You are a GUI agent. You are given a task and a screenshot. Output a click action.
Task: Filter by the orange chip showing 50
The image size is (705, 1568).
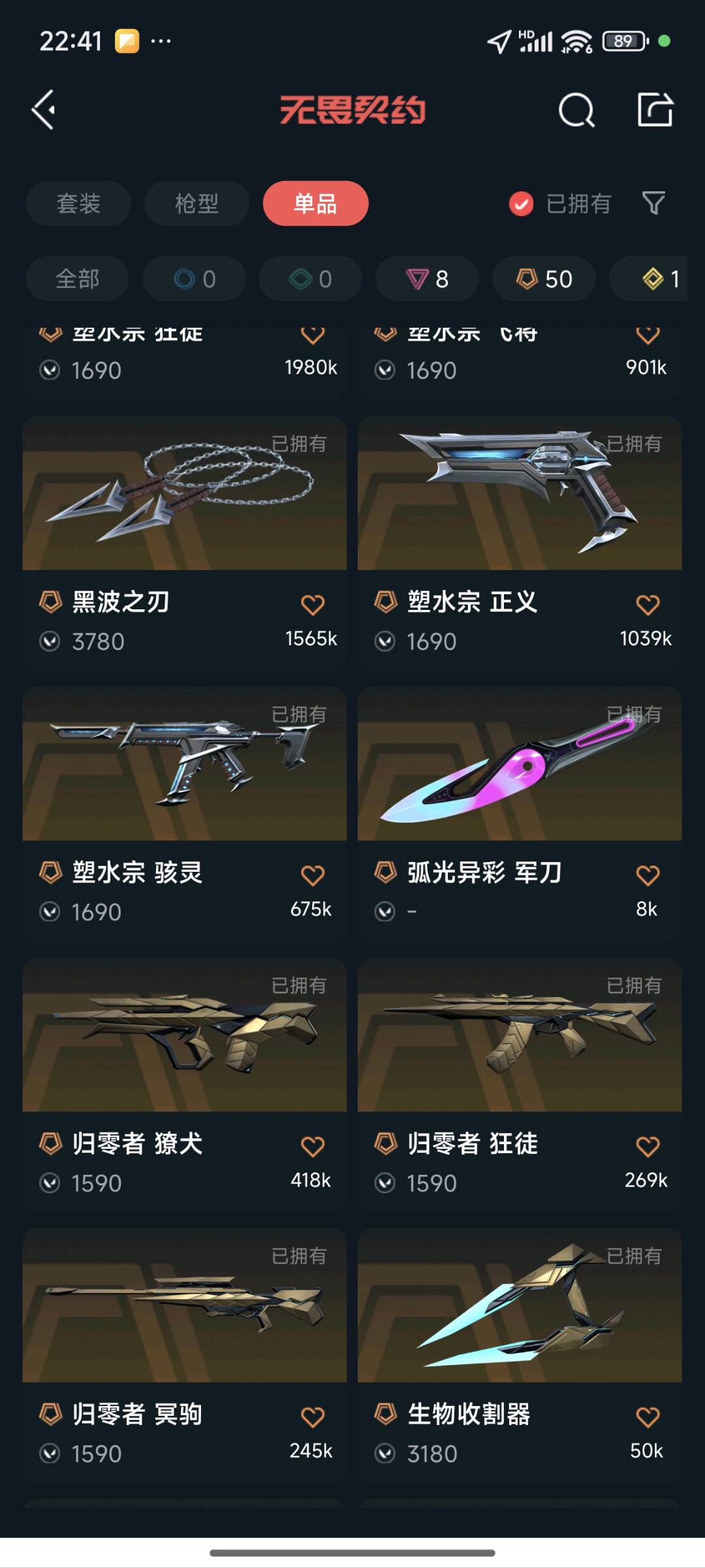(x=544, y=279)
